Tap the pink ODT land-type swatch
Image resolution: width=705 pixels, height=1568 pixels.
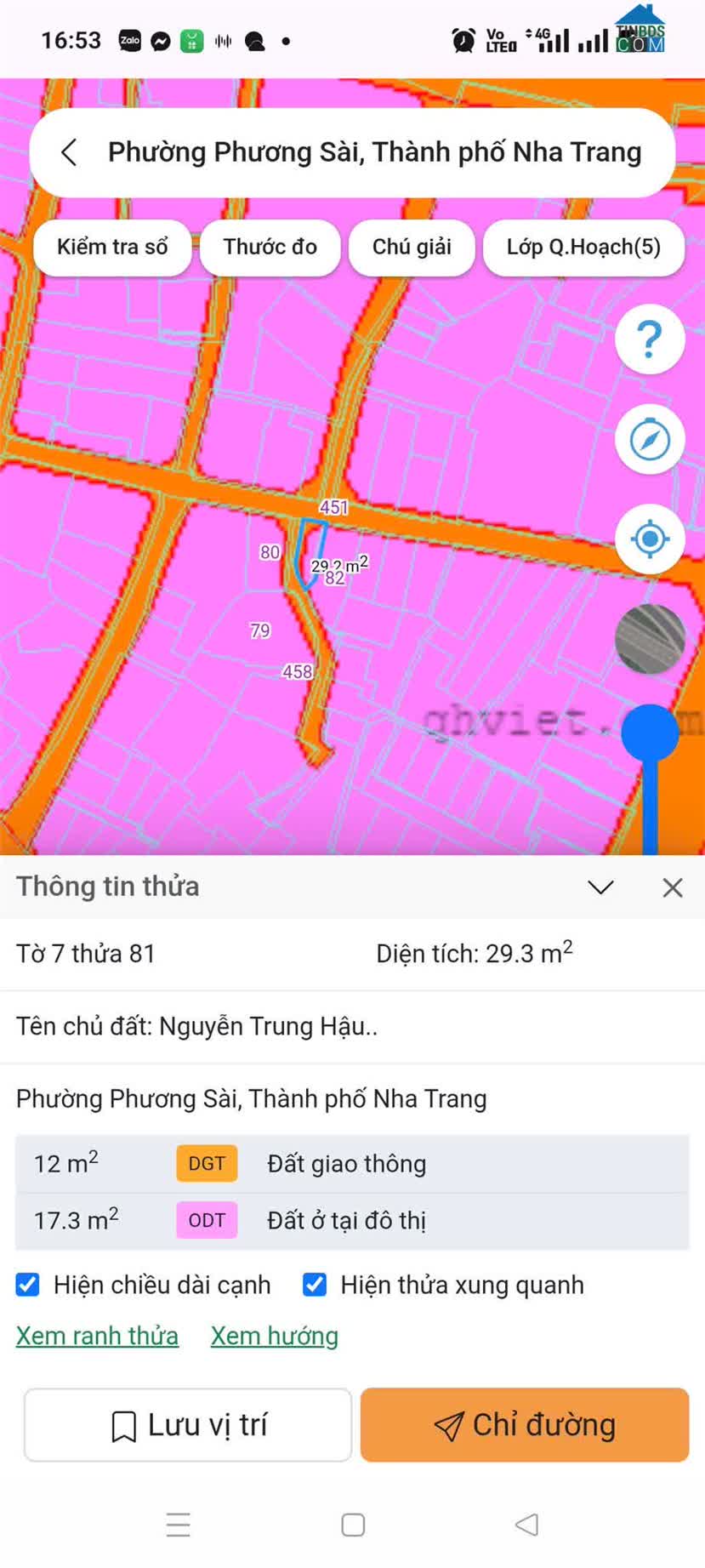click(206, 1220)
